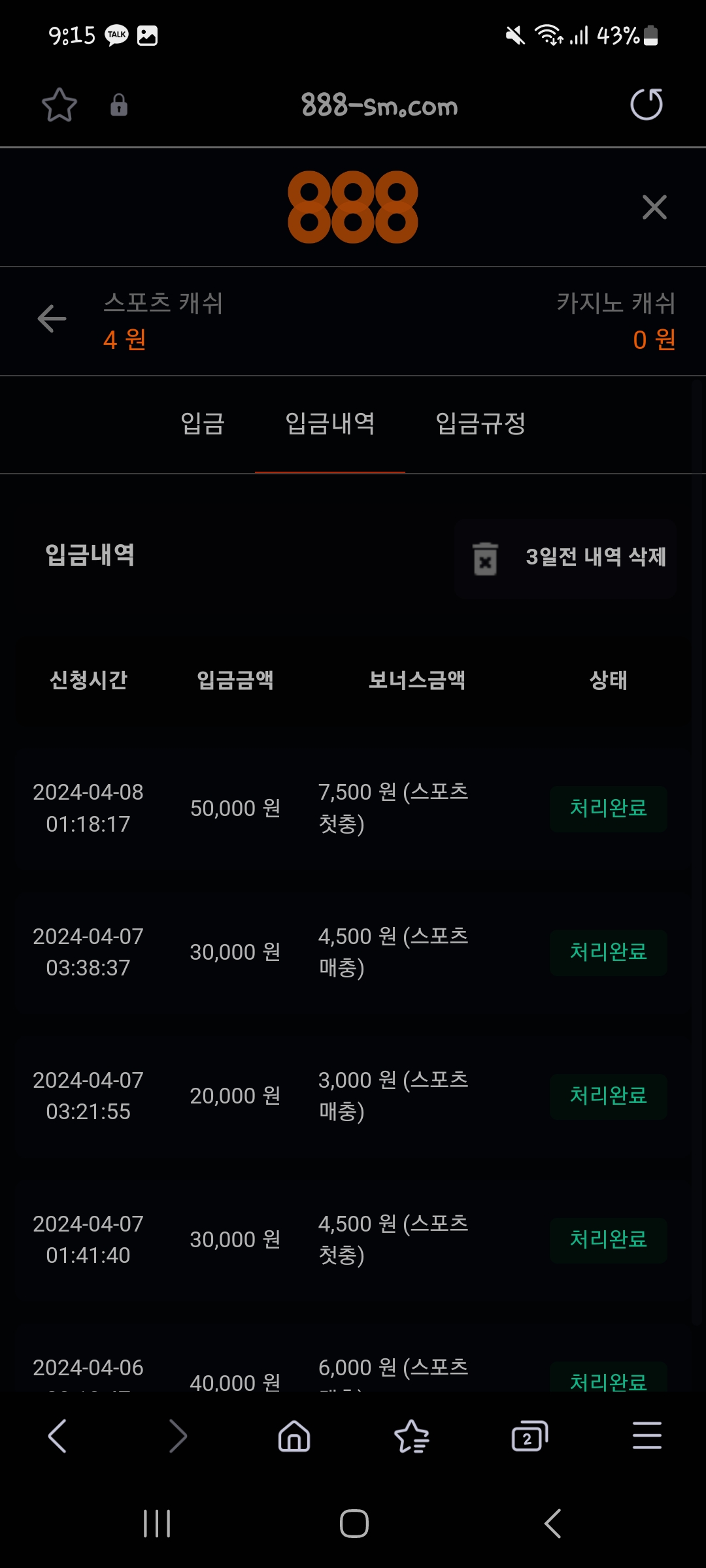Select the 입금내역 tab

tap(330, 423)
